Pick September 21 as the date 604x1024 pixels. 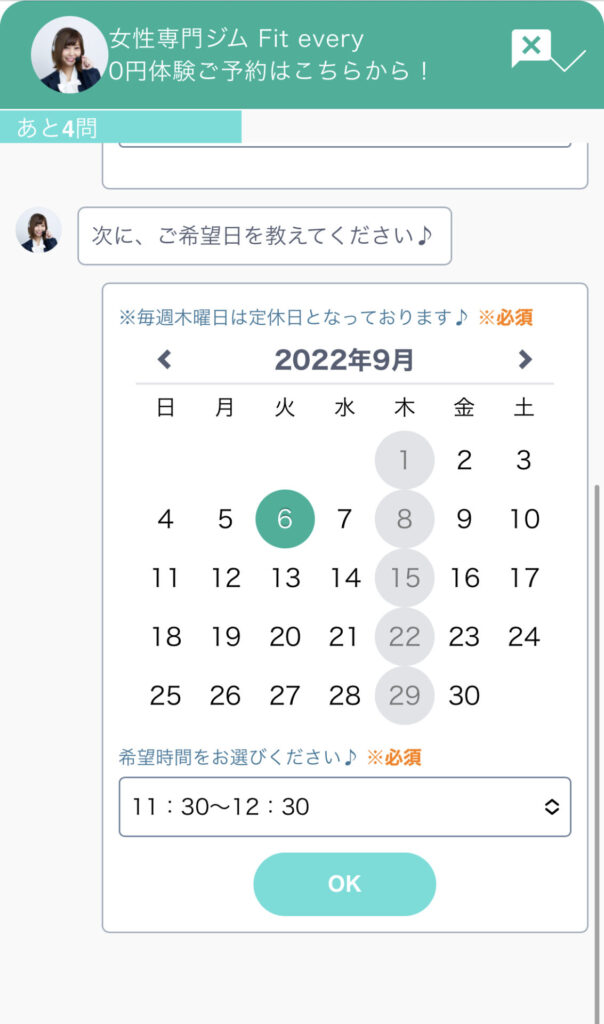(344, 637)
